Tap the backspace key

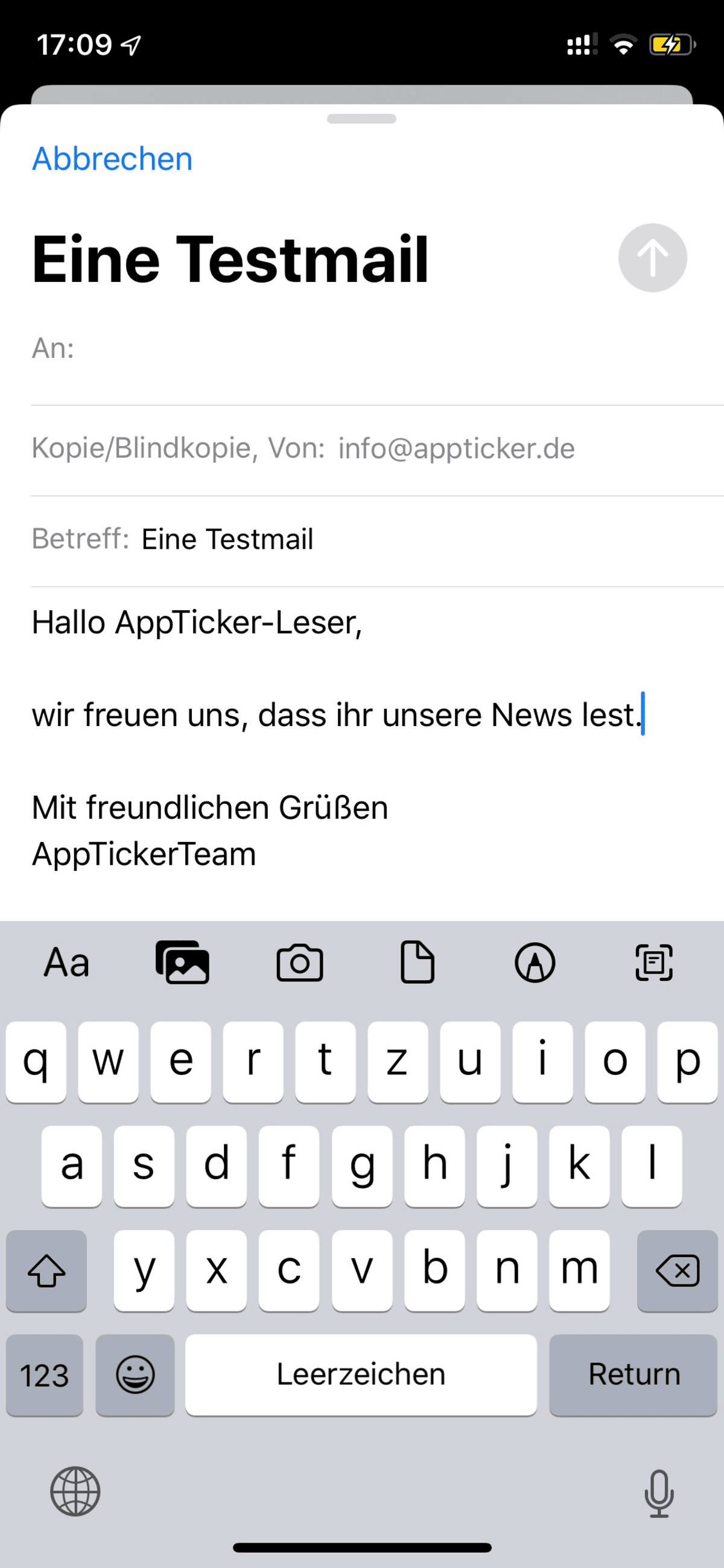tap(677, 1270)
